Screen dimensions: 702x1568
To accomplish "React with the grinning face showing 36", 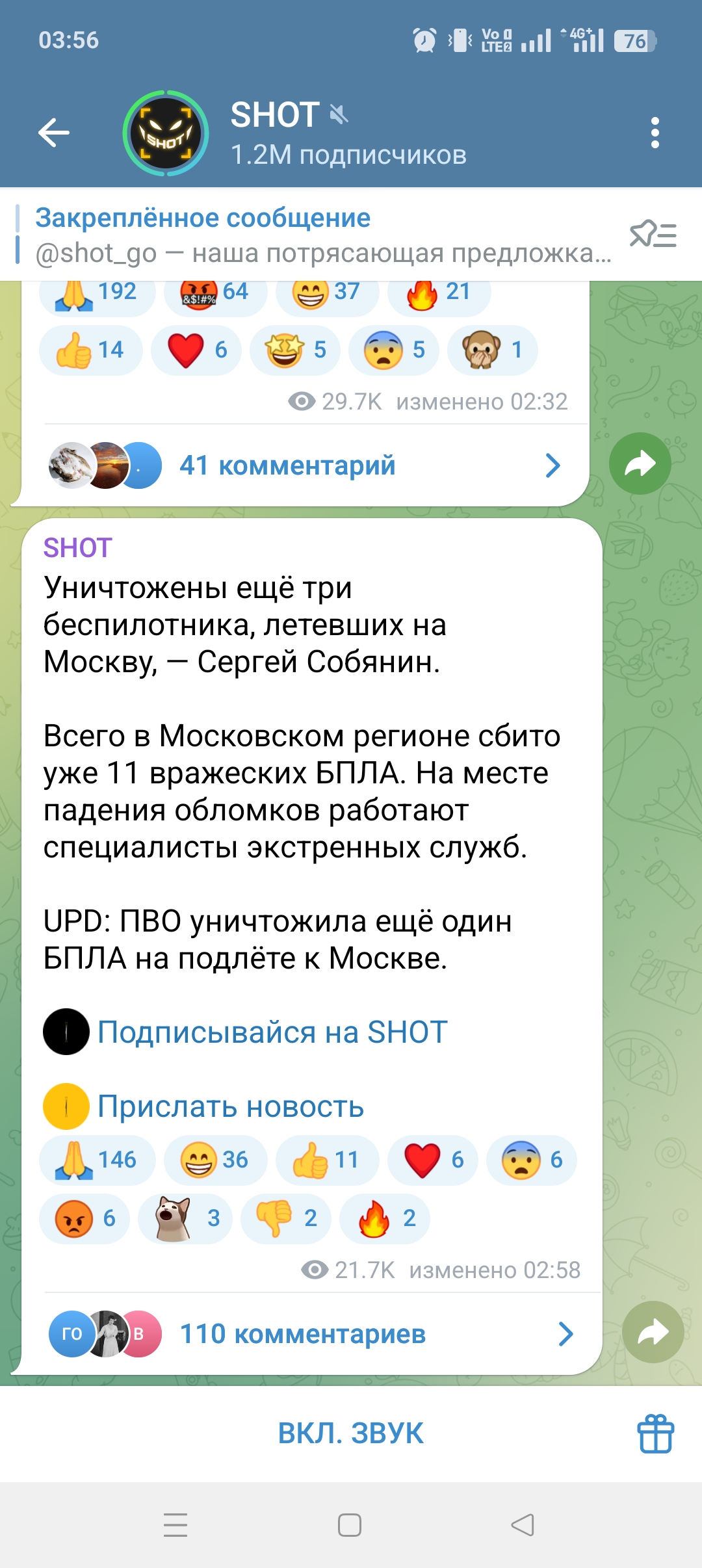I will [215, 1160].
